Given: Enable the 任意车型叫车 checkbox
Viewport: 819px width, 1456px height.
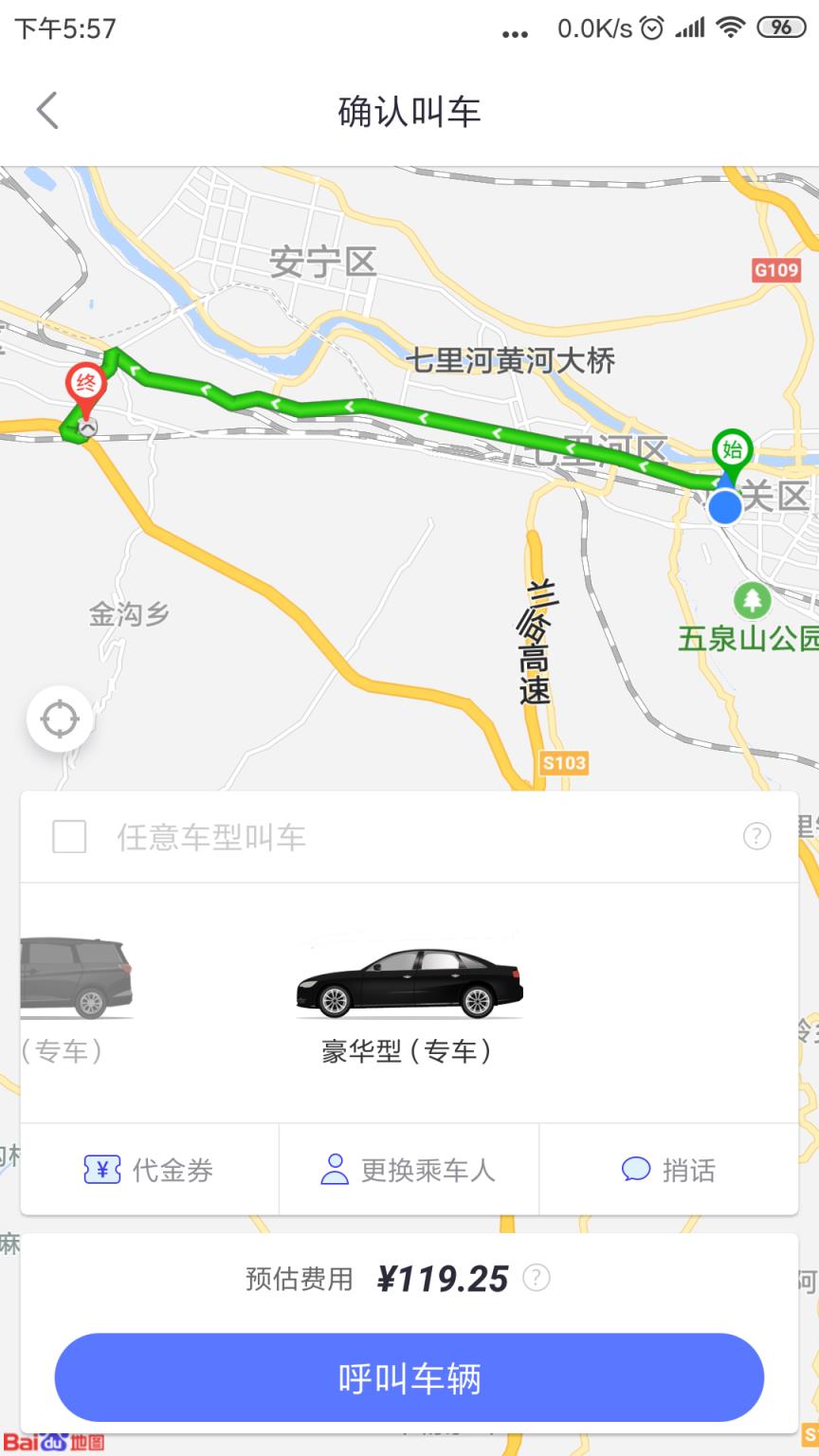Looking at the screenshot, I should point(68,836).
